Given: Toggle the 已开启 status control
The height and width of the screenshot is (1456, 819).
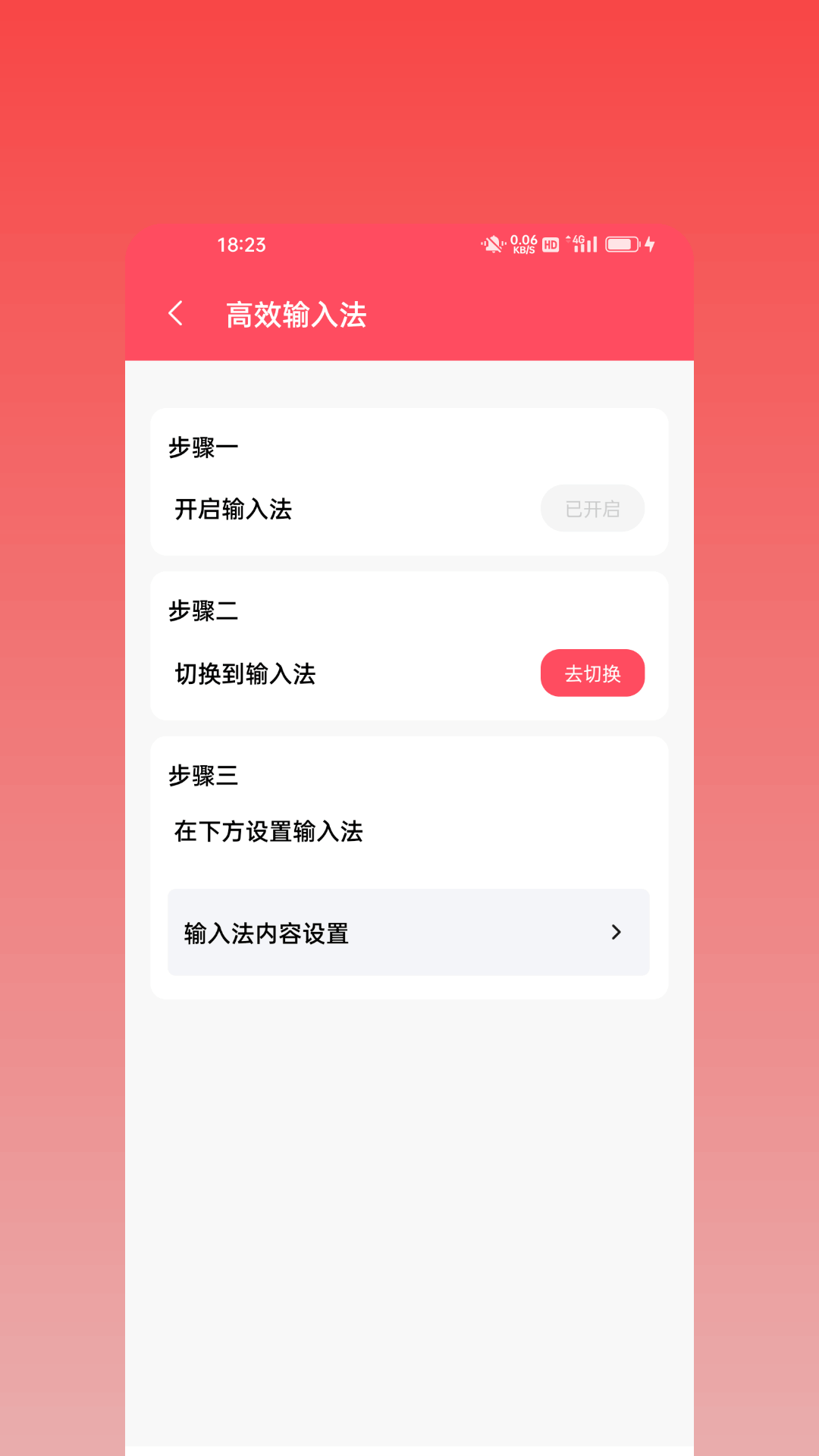Looking at the screenshot, I should tap(592, 508).
